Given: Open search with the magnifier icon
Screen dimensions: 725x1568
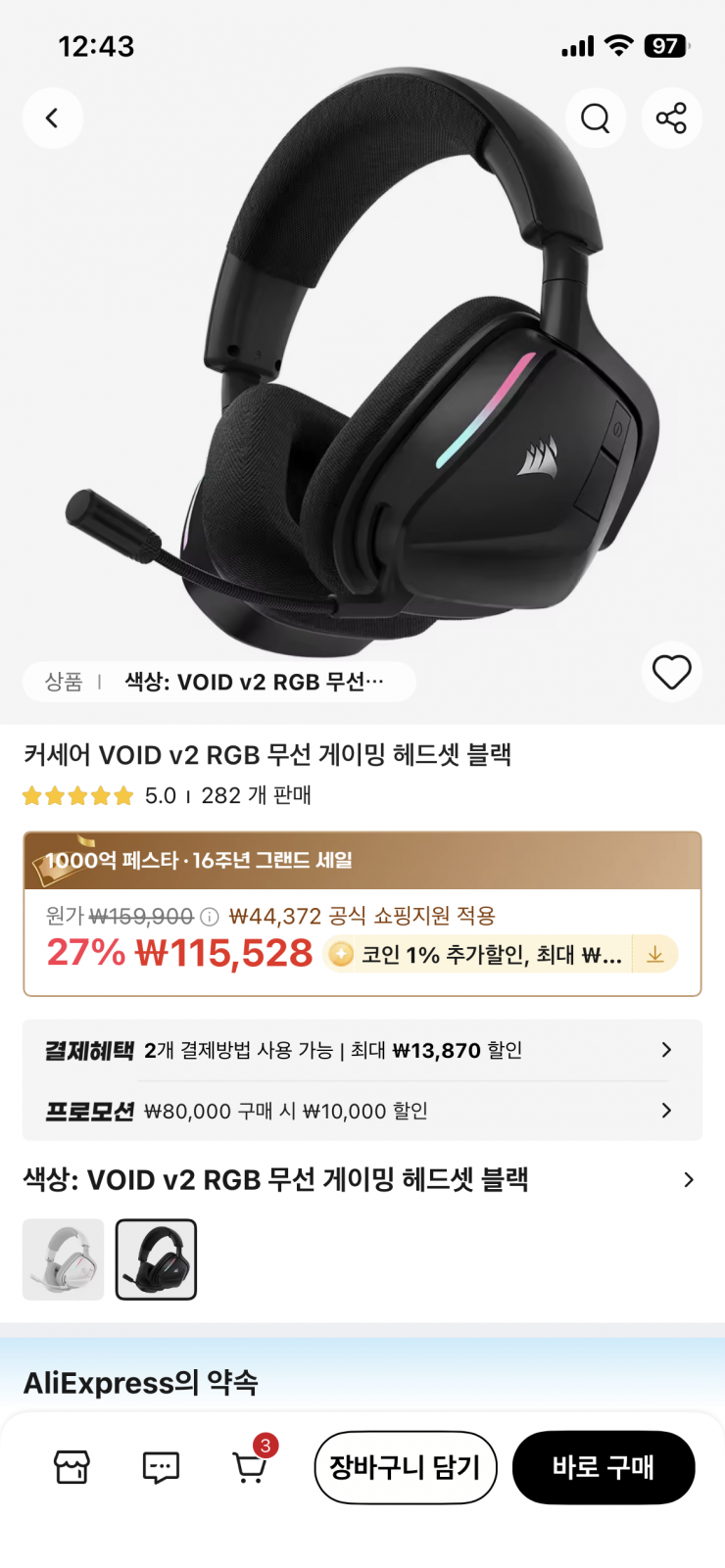Looking at the screenshot, I should [595, 119].
